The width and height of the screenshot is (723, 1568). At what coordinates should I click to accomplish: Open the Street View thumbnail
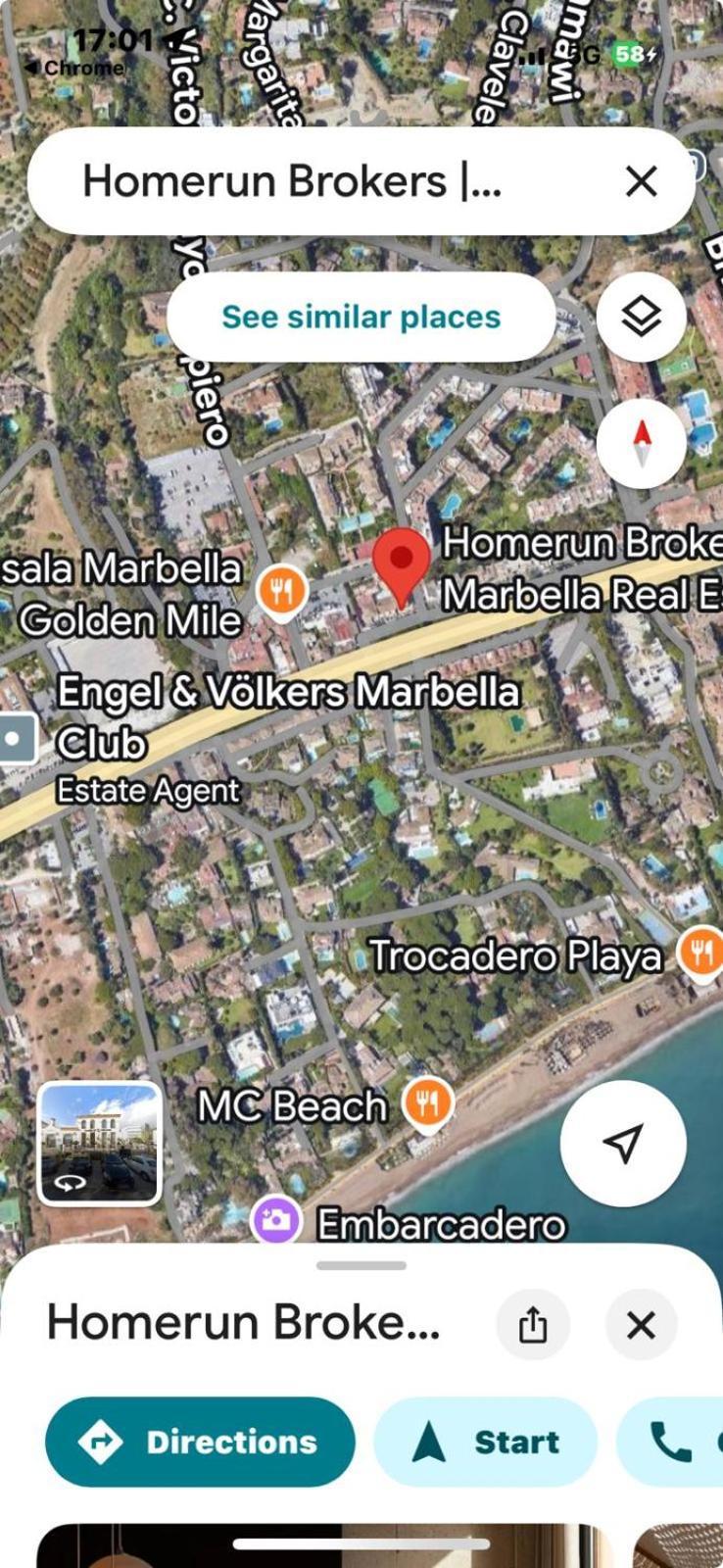99,1143
